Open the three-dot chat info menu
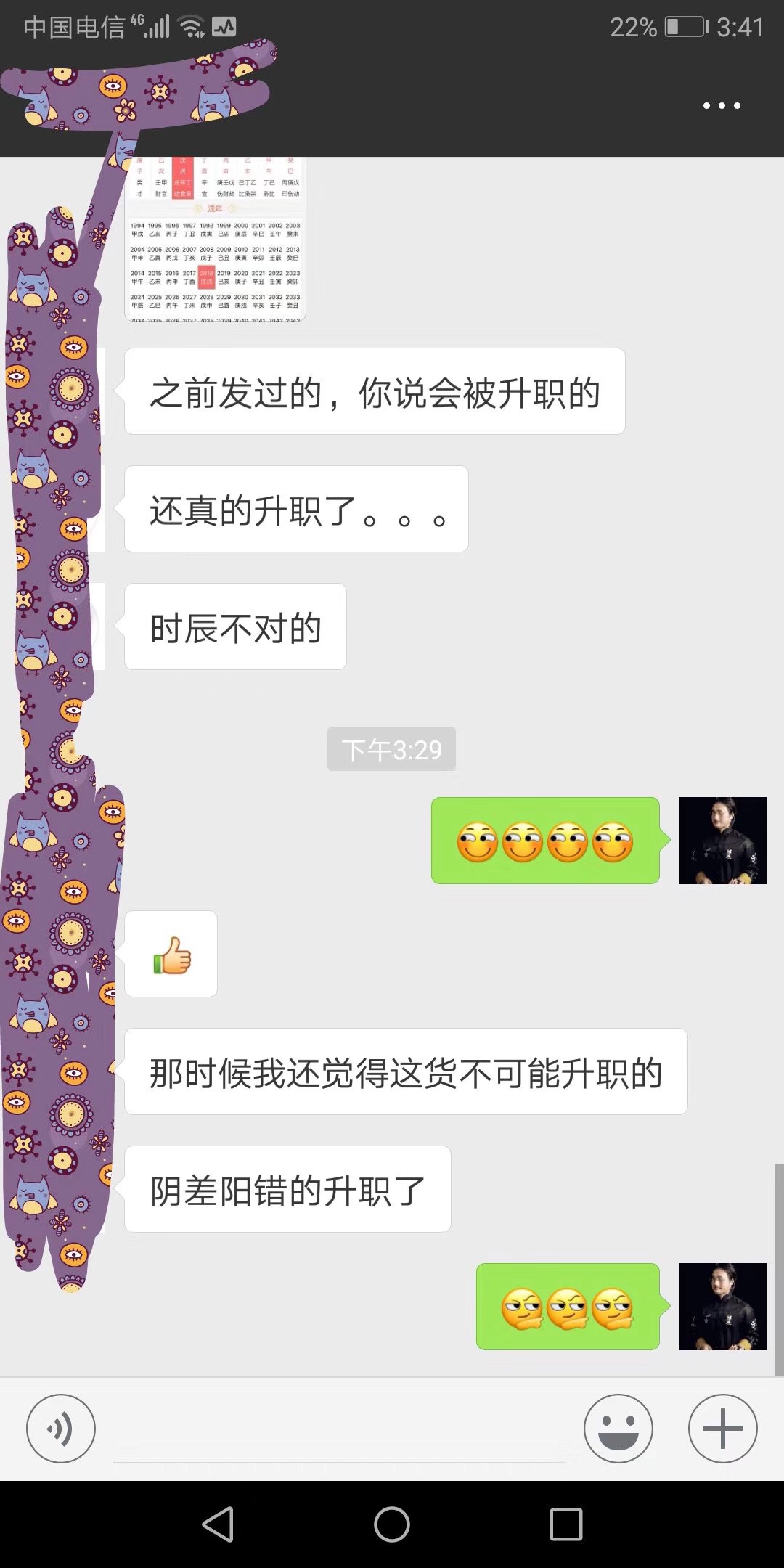The height and width of the screenshot is (1568, 784). tap(722, 106)
